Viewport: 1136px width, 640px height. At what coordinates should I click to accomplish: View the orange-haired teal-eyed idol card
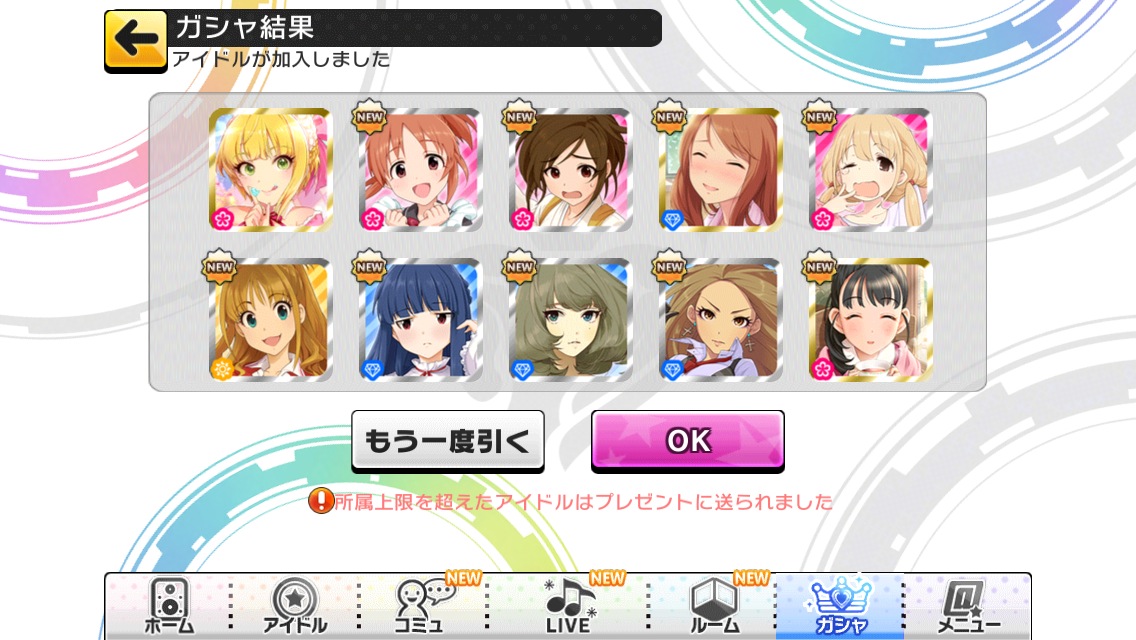pyautogui.click(x=270, y=320)
